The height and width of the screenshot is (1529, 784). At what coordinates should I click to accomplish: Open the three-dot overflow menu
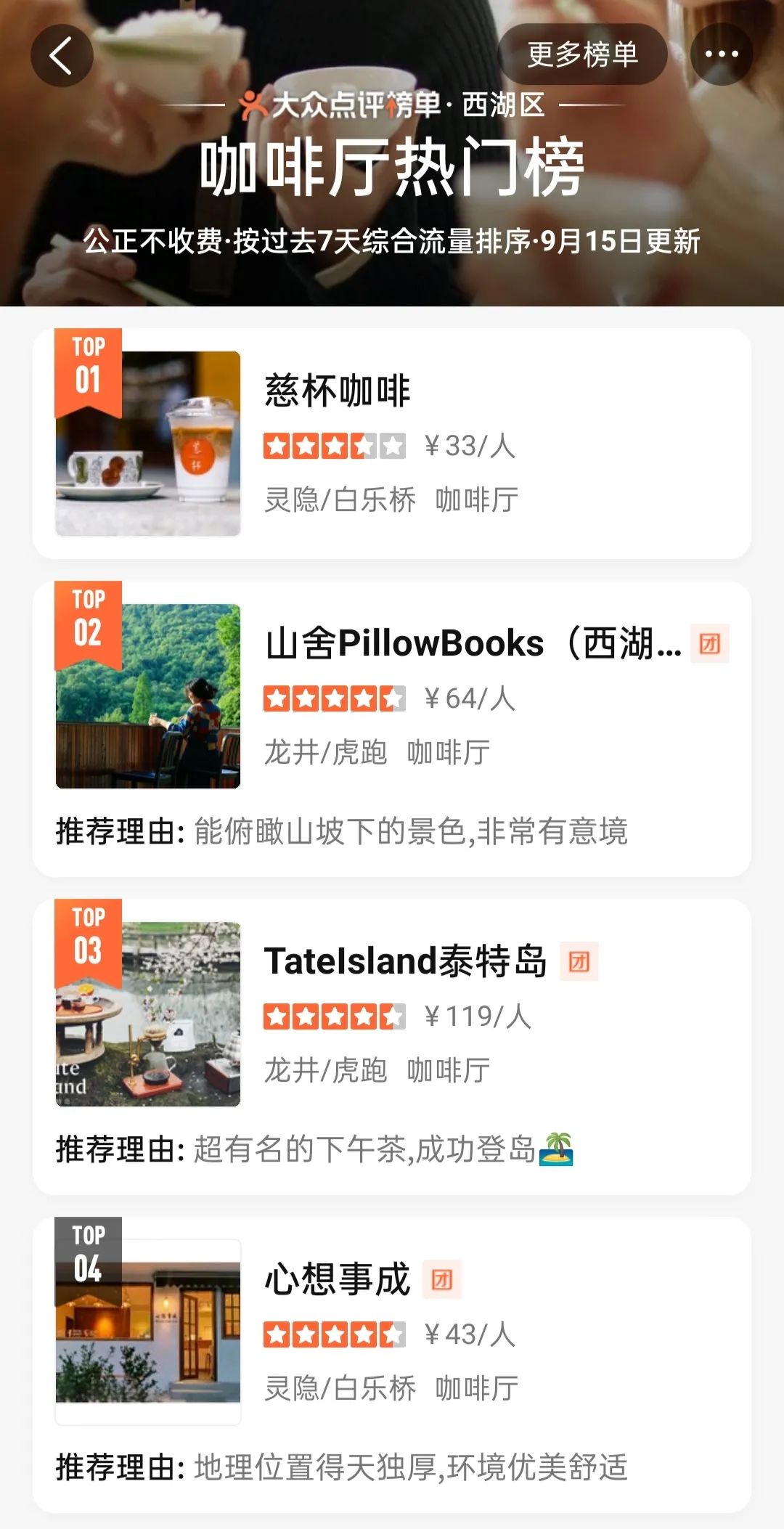(x=721, y=54)
